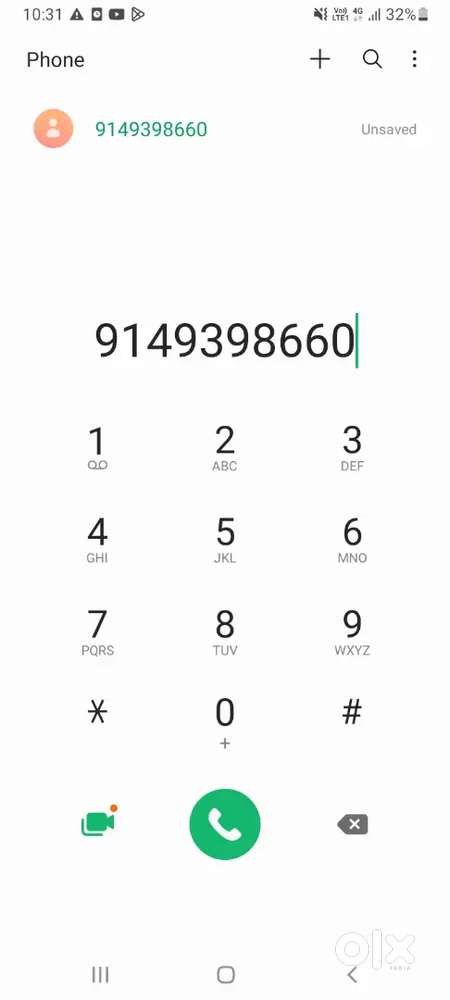Select the unsaved 9149398660 suggestion
Image resolution: width=450 pixels, height=1000 pixels.
pyautogui.click(x=225, y=129)
